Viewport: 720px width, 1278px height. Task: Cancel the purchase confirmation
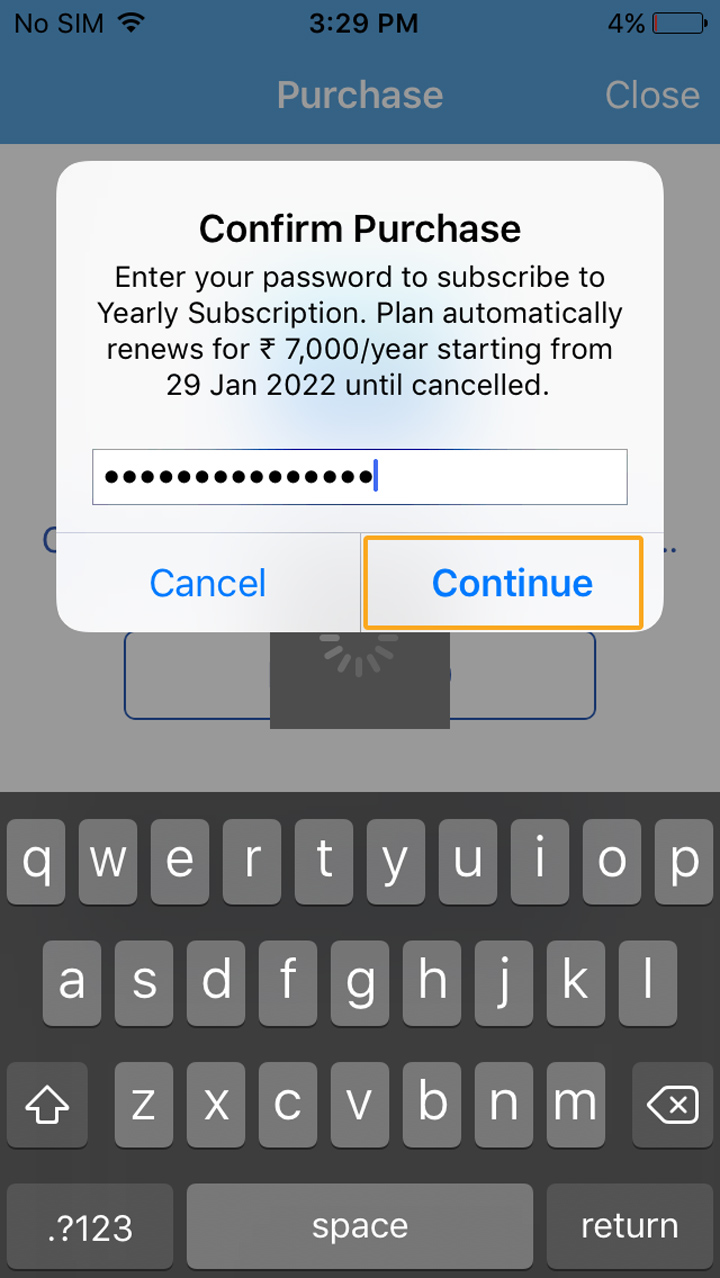pyautogui.click(x=208, y=583)
